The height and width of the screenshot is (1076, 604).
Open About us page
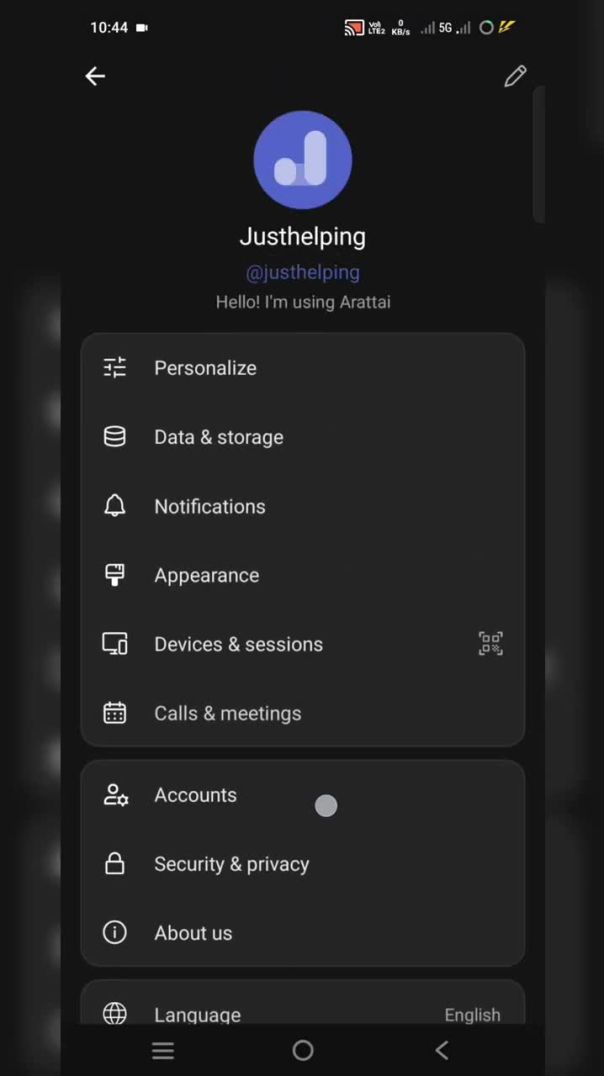193,933
